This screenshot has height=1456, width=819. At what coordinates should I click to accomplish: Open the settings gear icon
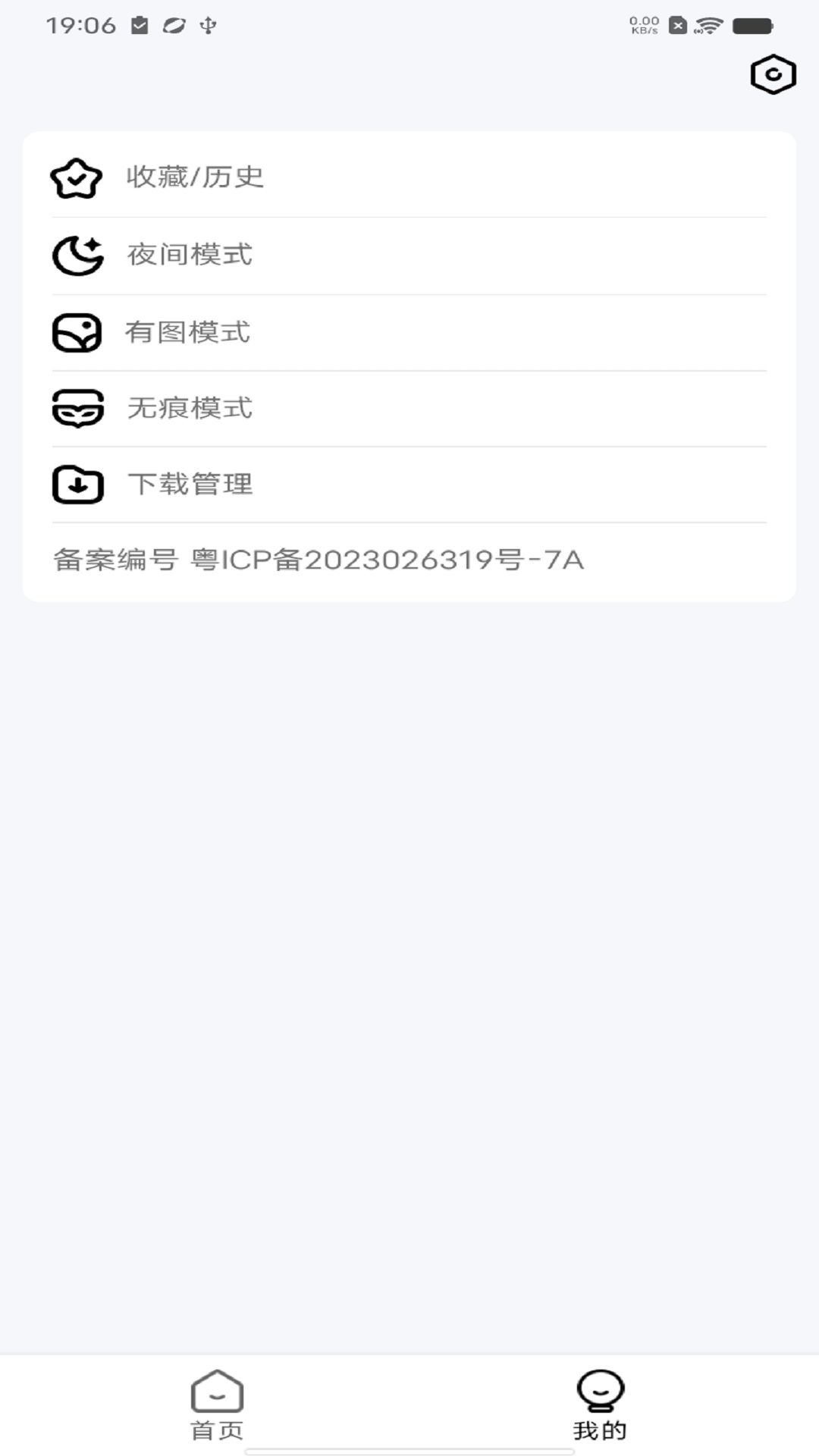(773, 74)
